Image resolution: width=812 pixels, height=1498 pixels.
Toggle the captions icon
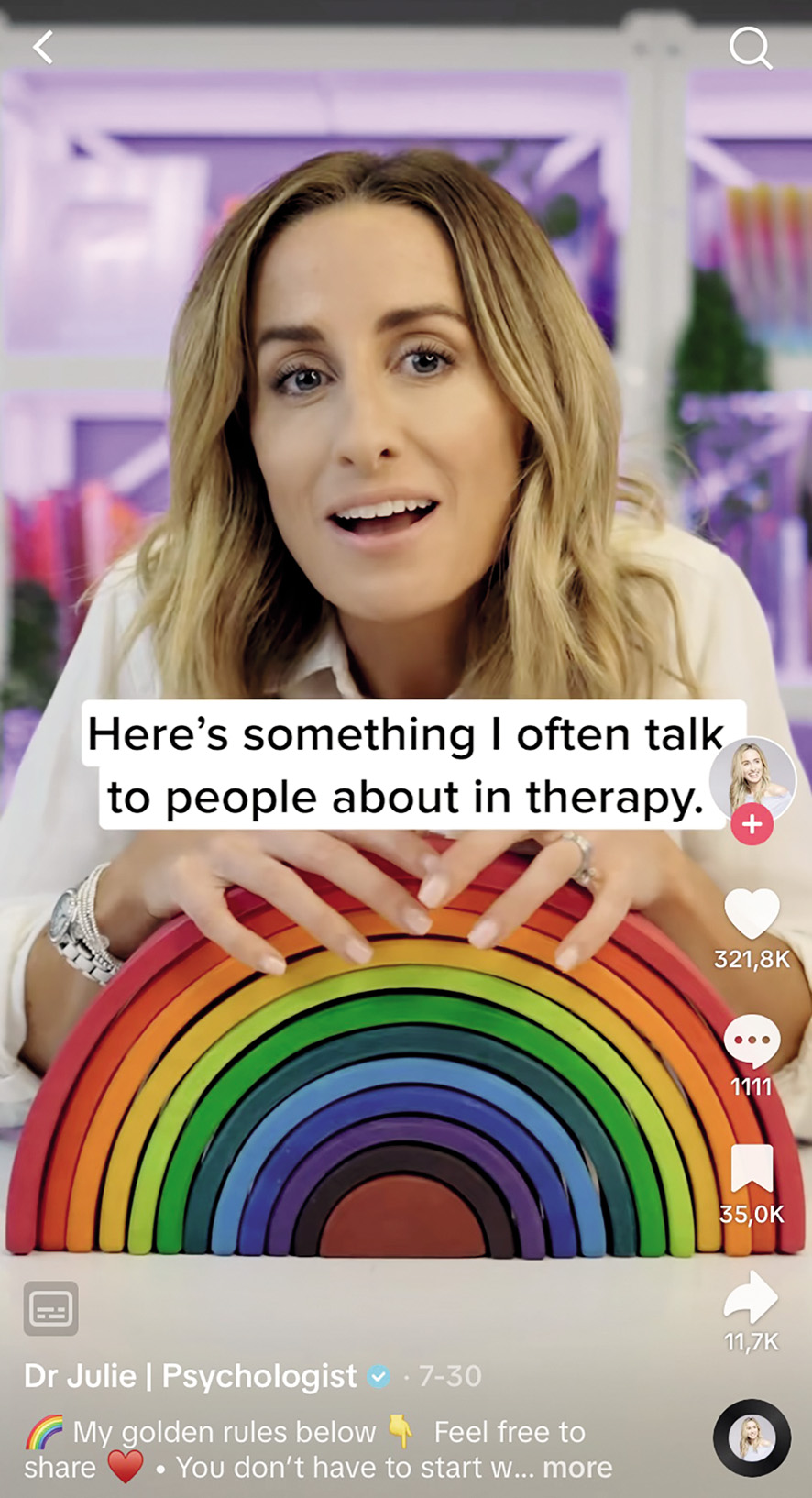point(50,1308)
